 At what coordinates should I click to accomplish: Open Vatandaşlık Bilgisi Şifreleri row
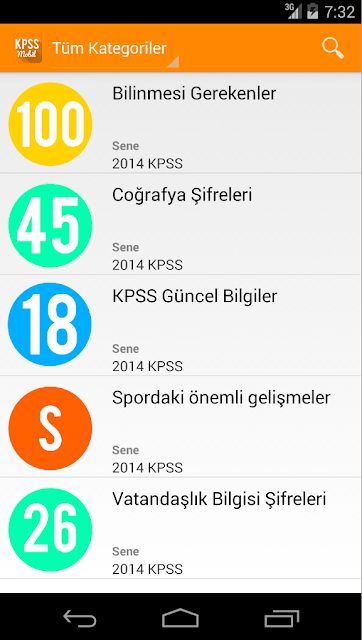[x=181, y=528]
